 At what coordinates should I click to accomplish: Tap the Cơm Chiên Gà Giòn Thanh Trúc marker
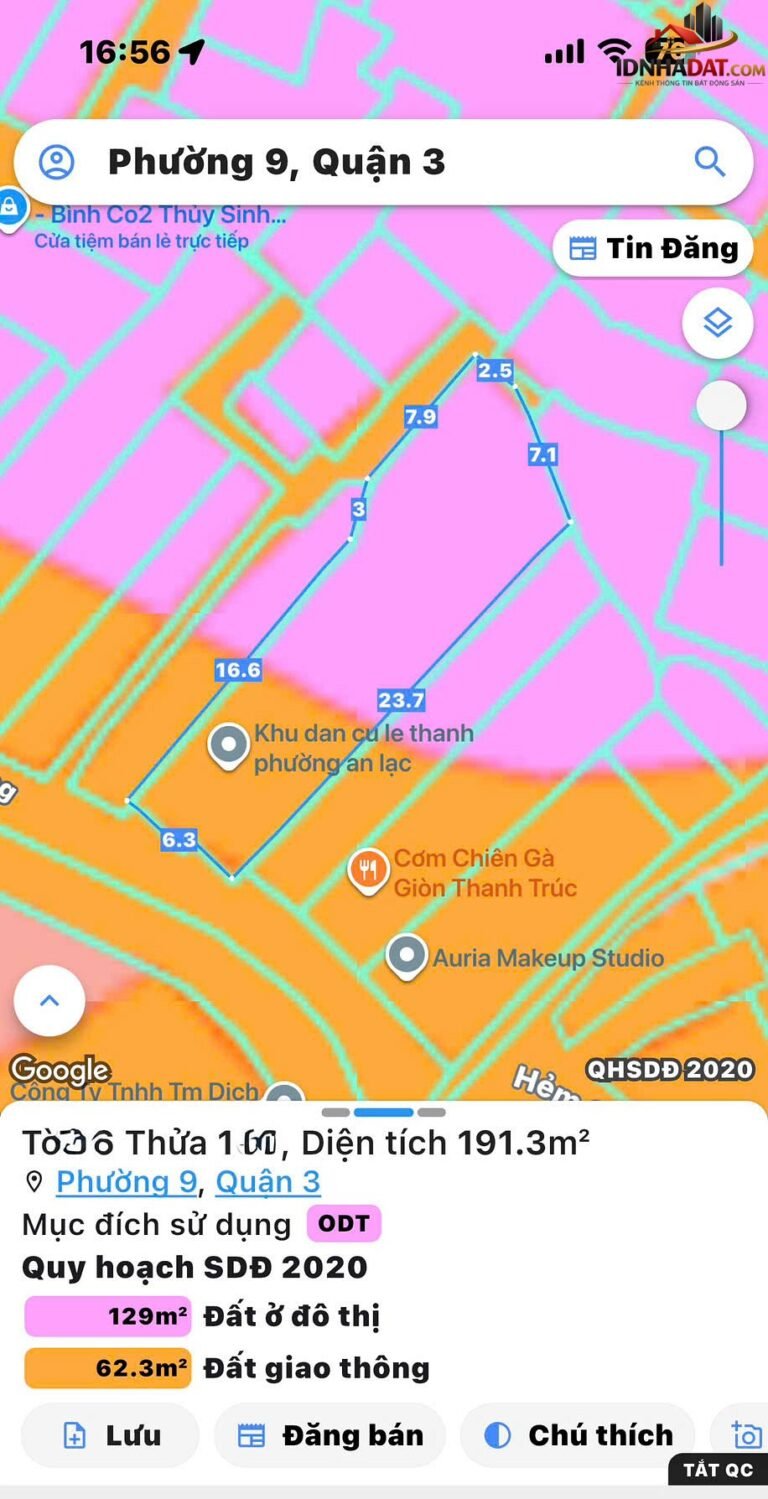tap(369, 872)
